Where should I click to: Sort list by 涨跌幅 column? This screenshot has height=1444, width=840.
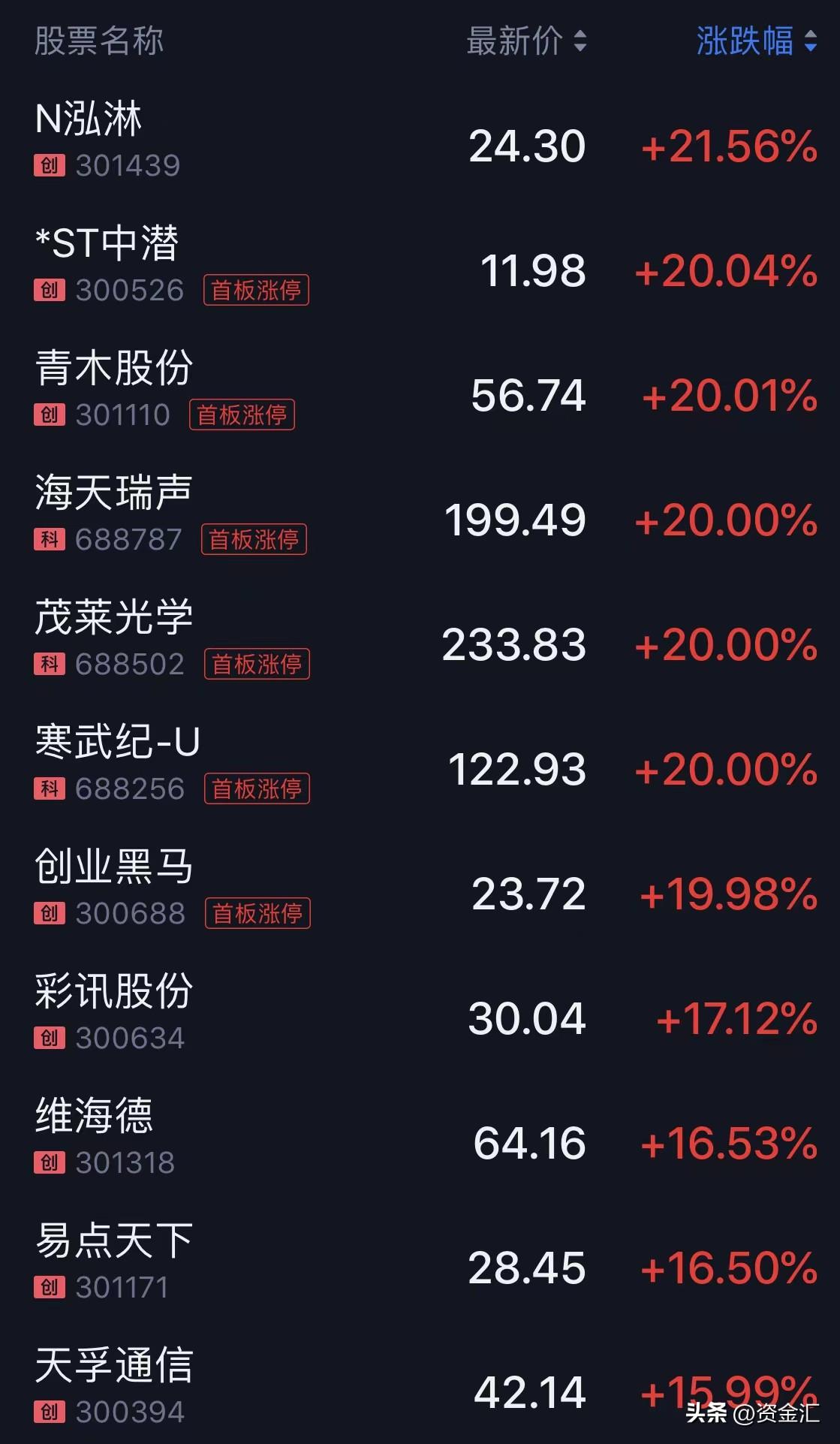point(756,41)
